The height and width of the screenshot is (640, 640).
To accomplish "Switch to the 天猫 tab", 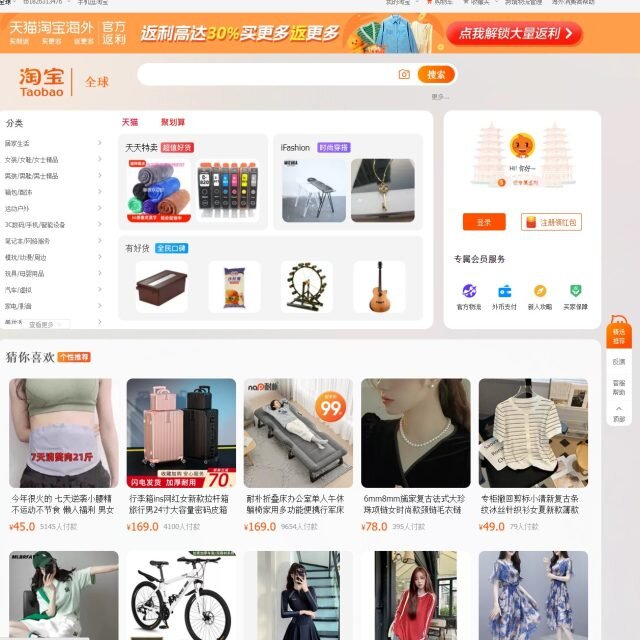I will (130, 122).
